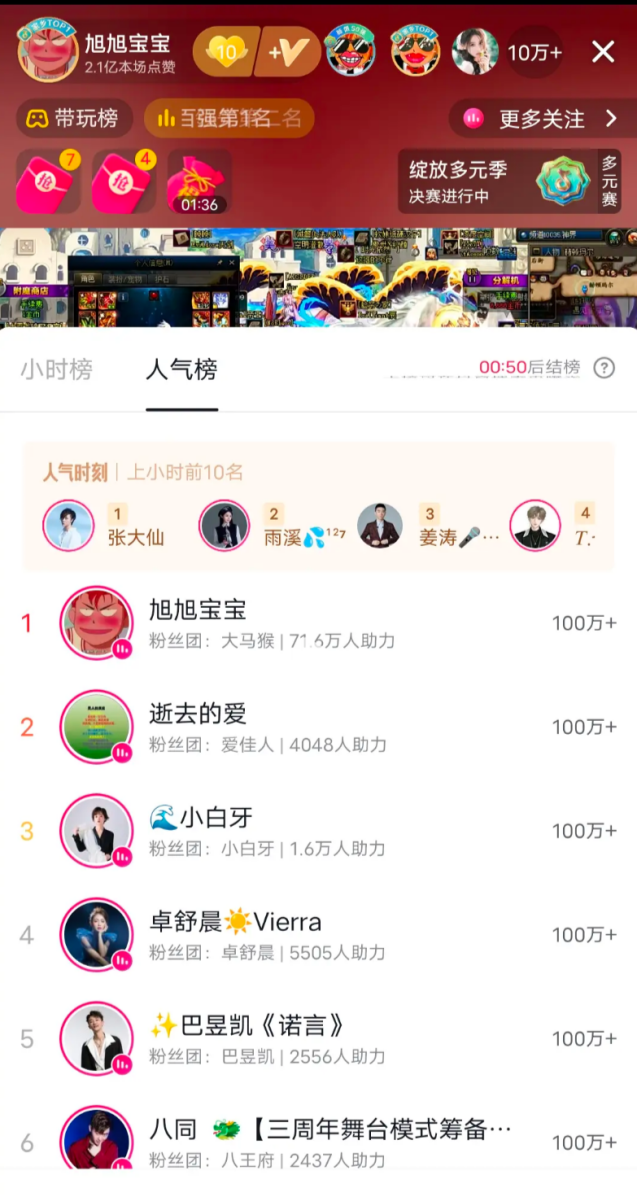637x1197 pixels.
Task: Open the 更多关注 panel
Action: 541,119
